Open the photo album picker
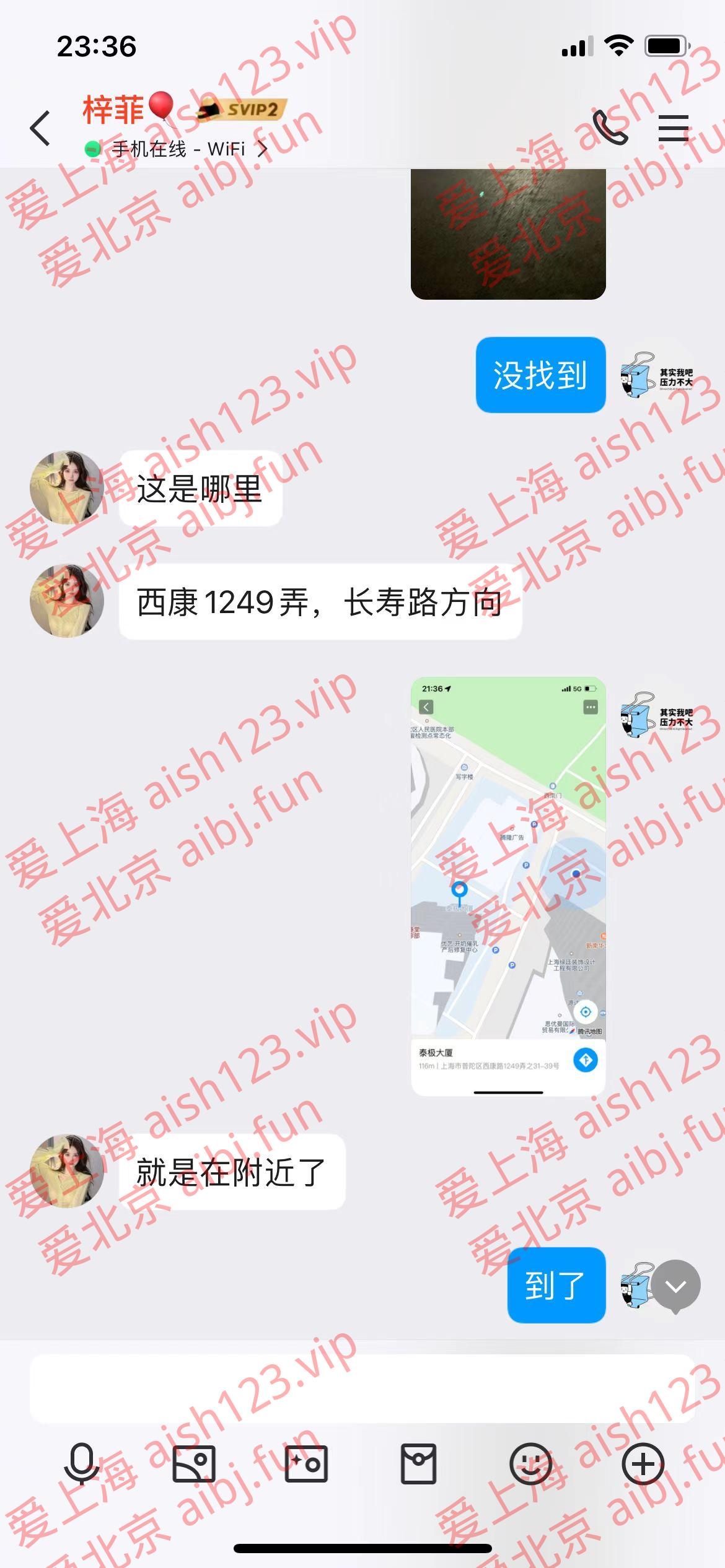Image resolution: width=725 pixels, height=1568 pixels. 194,1465
